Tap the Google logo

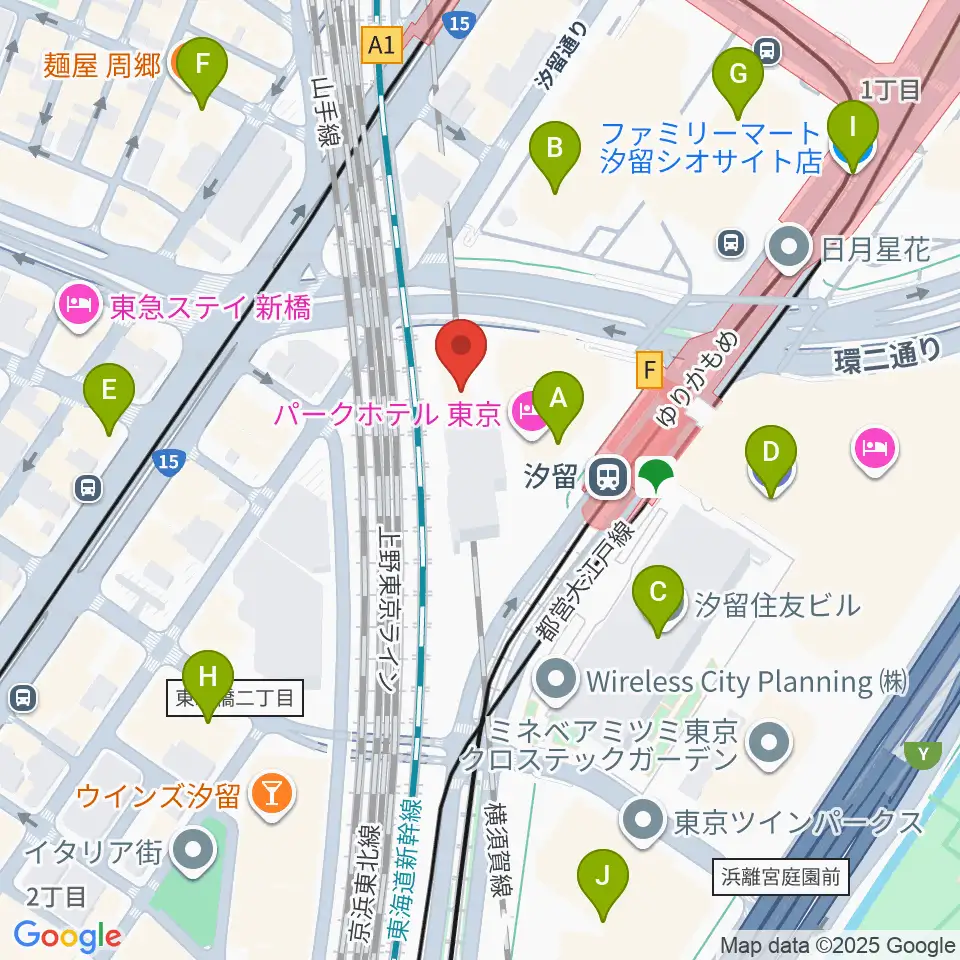click(x=67, y=936)
